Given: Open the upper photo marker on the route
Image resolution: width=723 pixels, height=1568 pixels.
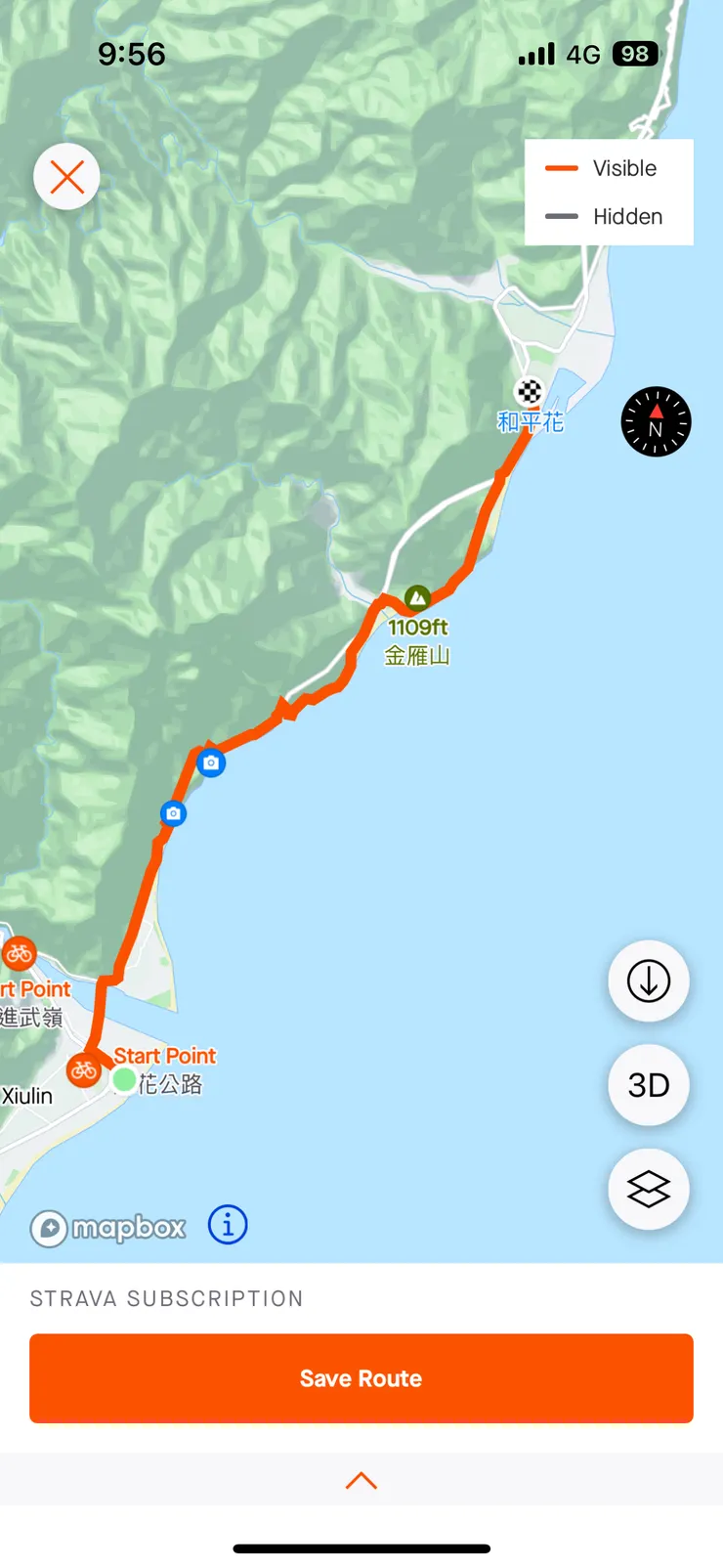Looking at the screenshot, I should click(211, 762).
